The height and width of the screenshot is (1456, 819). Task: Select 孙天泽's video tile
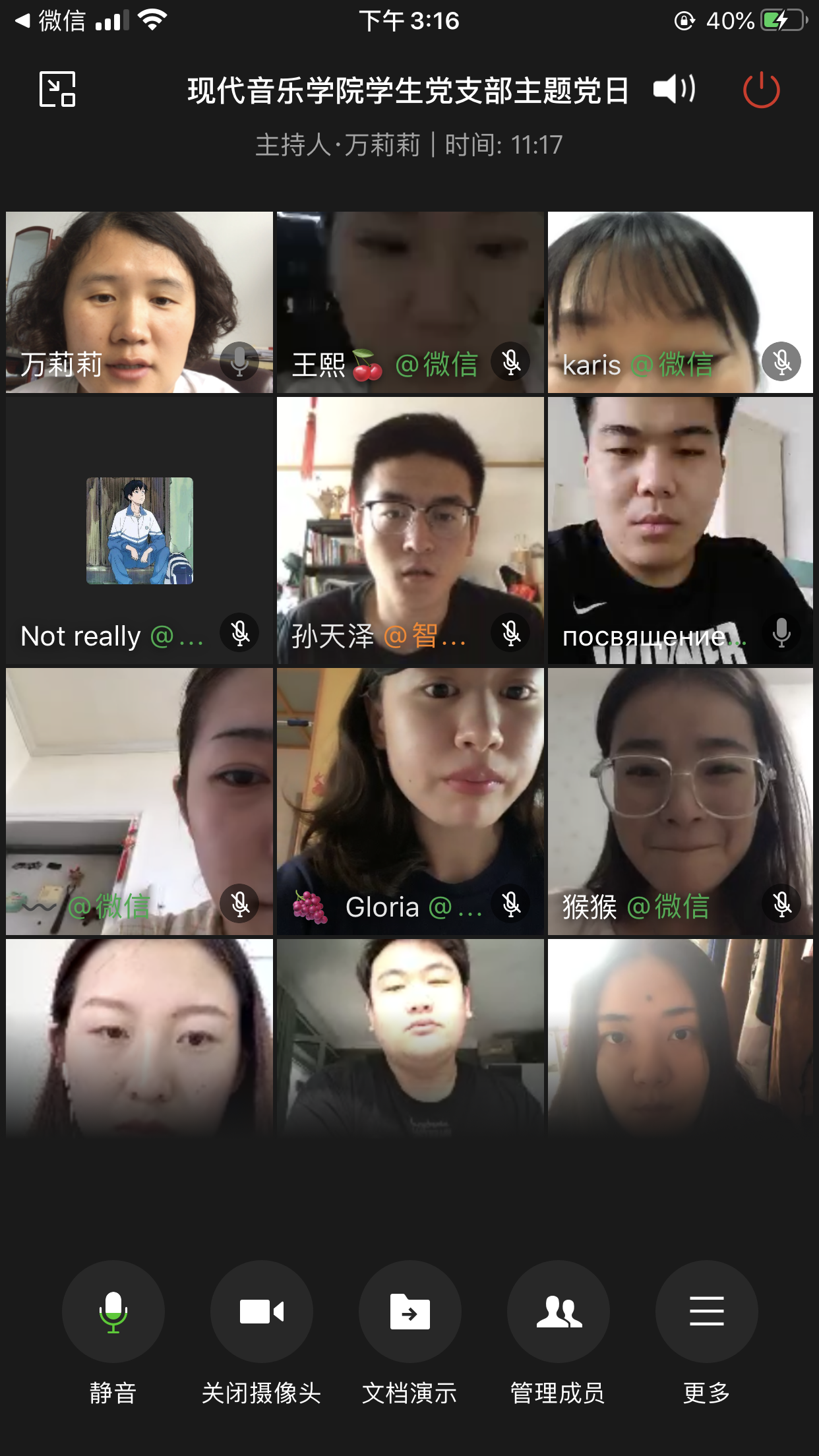pyautogui.click(x=410, y=530)
